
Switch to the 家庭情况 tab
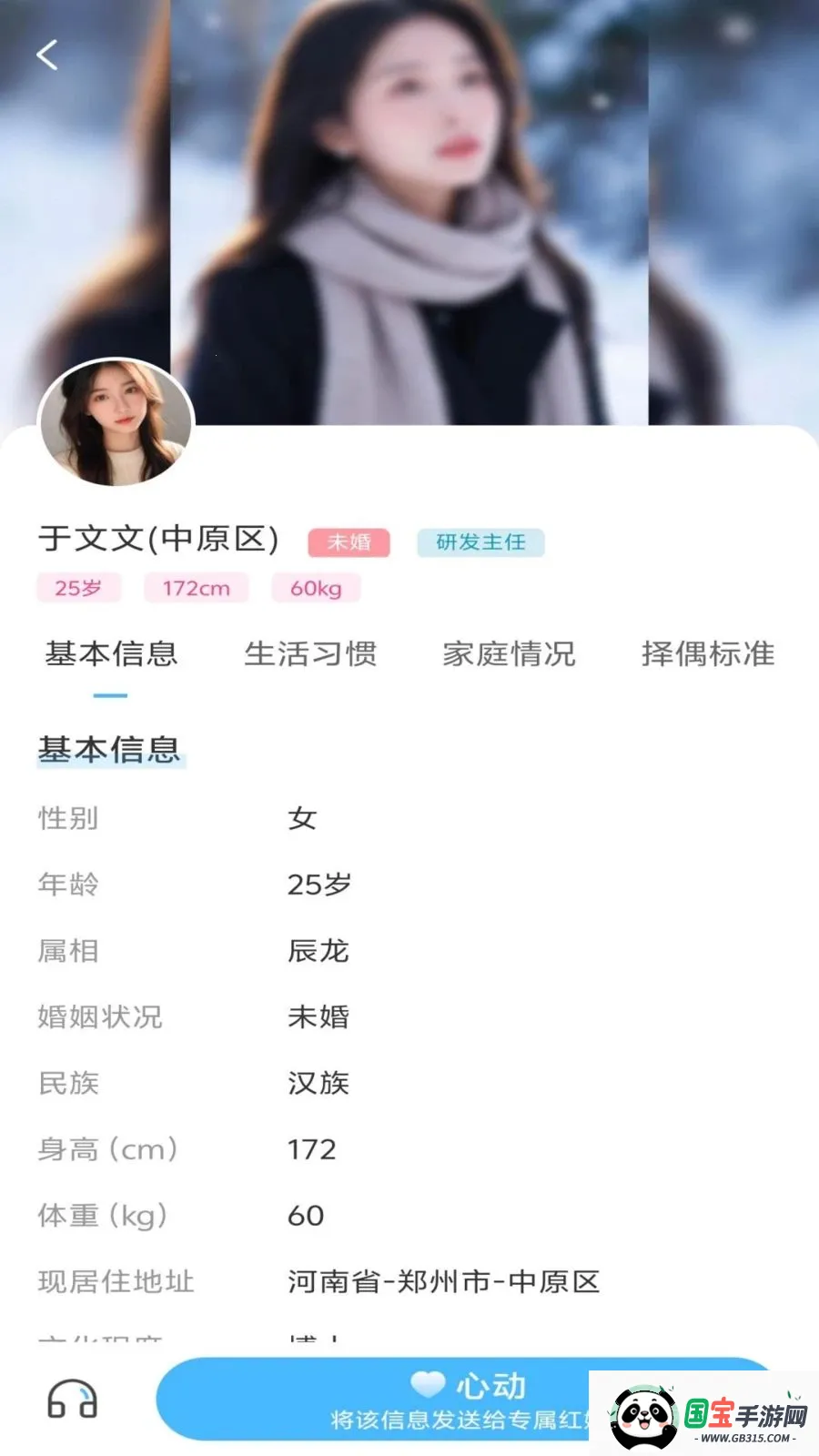509,654
